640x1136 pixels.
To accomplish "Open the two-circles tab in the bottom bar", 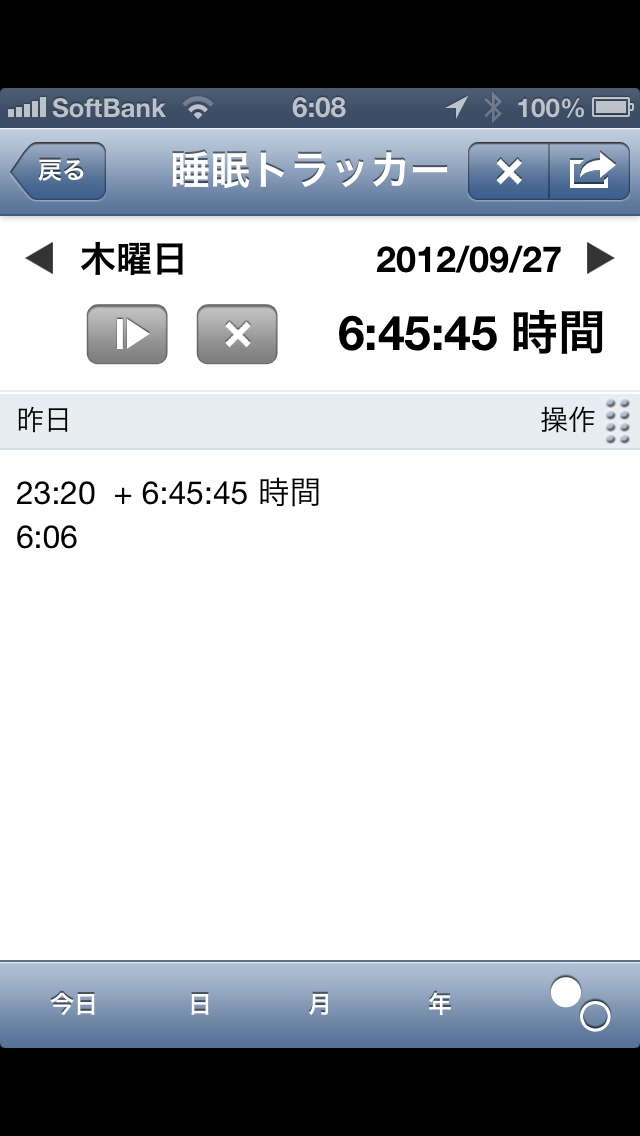I will [579, 1004].
